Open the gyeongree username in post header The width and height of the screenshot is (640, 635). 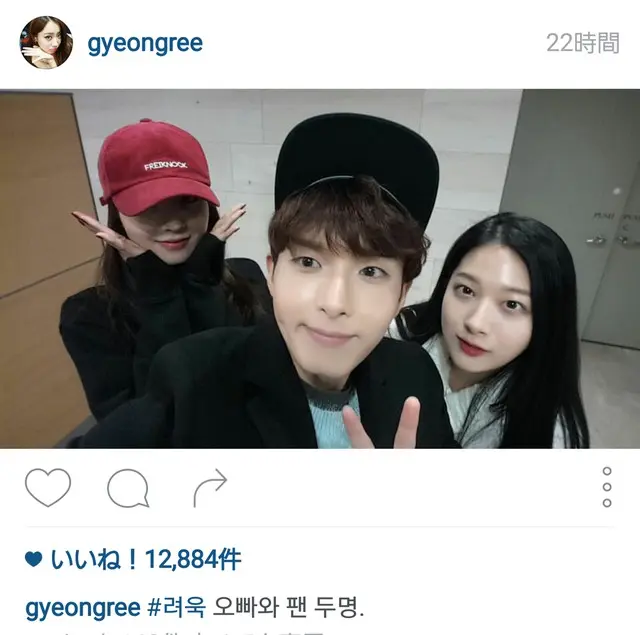[x=145, y=43]
